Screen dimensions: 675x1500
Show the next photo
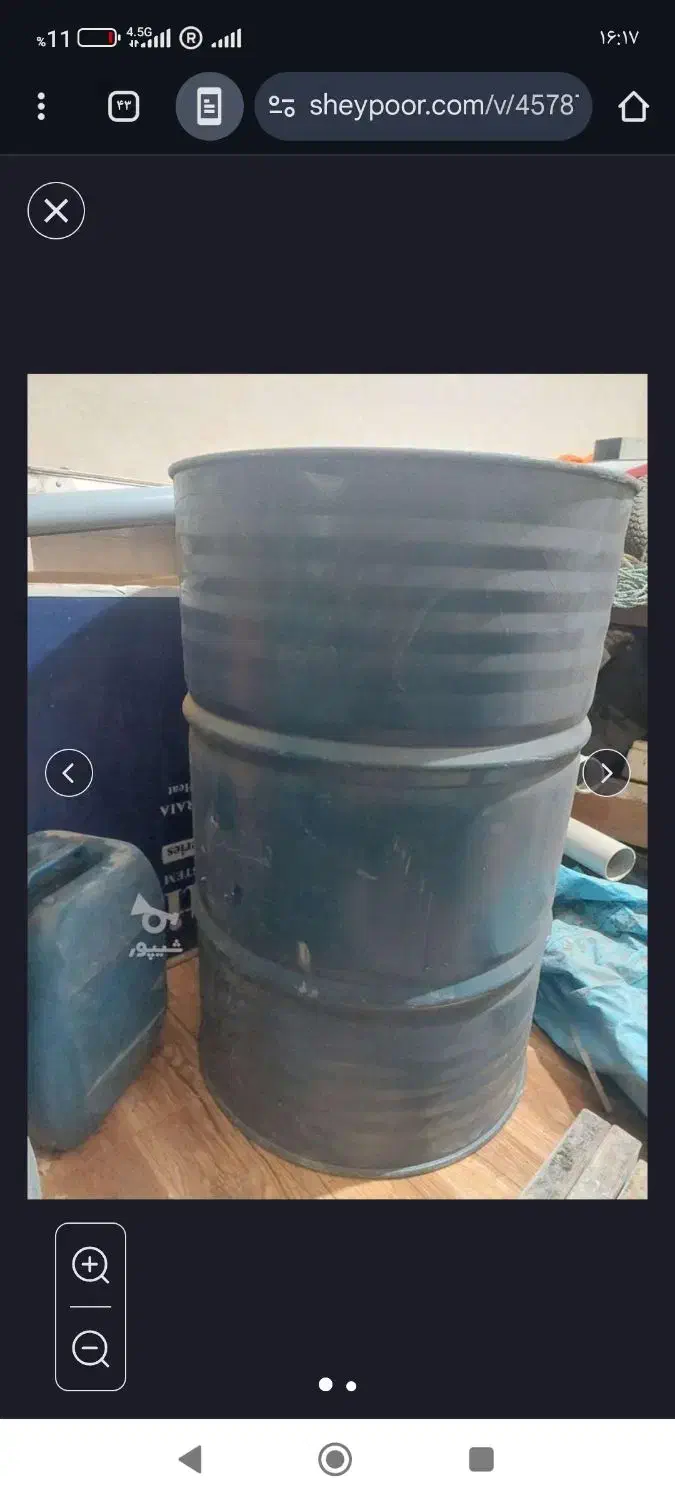606,773
